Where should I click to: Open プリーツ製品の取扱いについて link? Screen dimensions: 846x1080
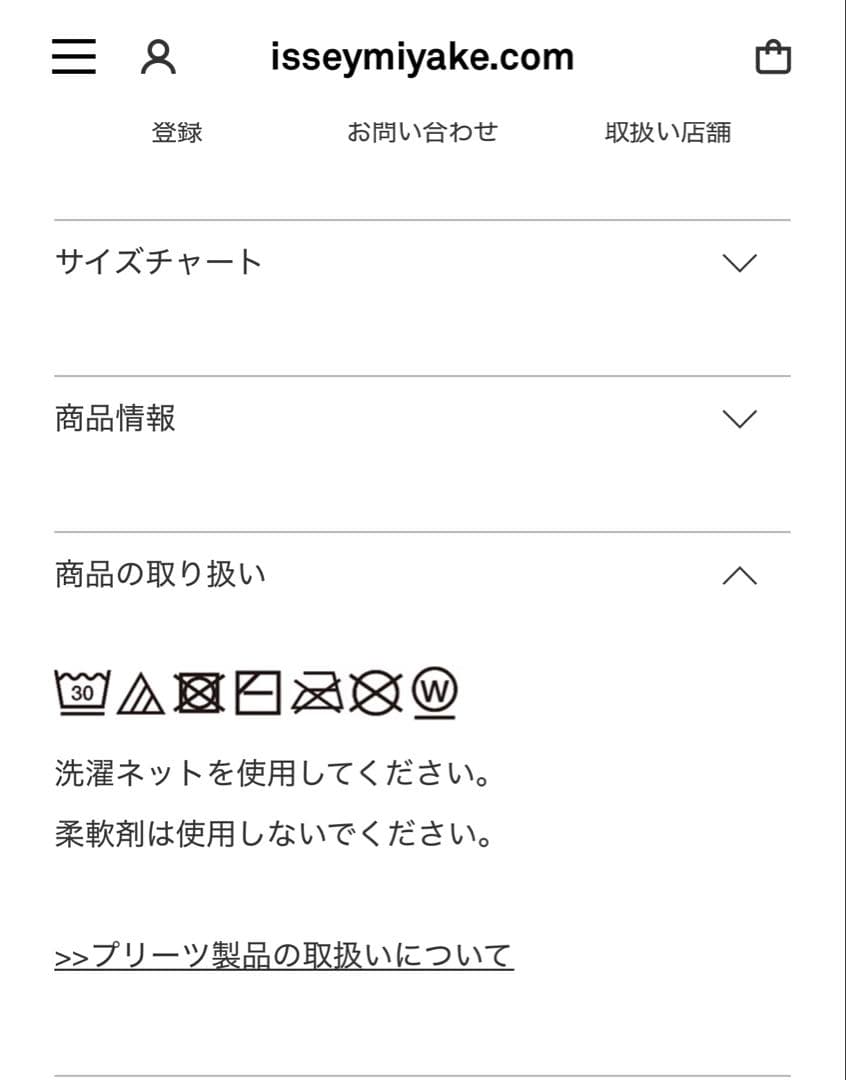[284, 955]
